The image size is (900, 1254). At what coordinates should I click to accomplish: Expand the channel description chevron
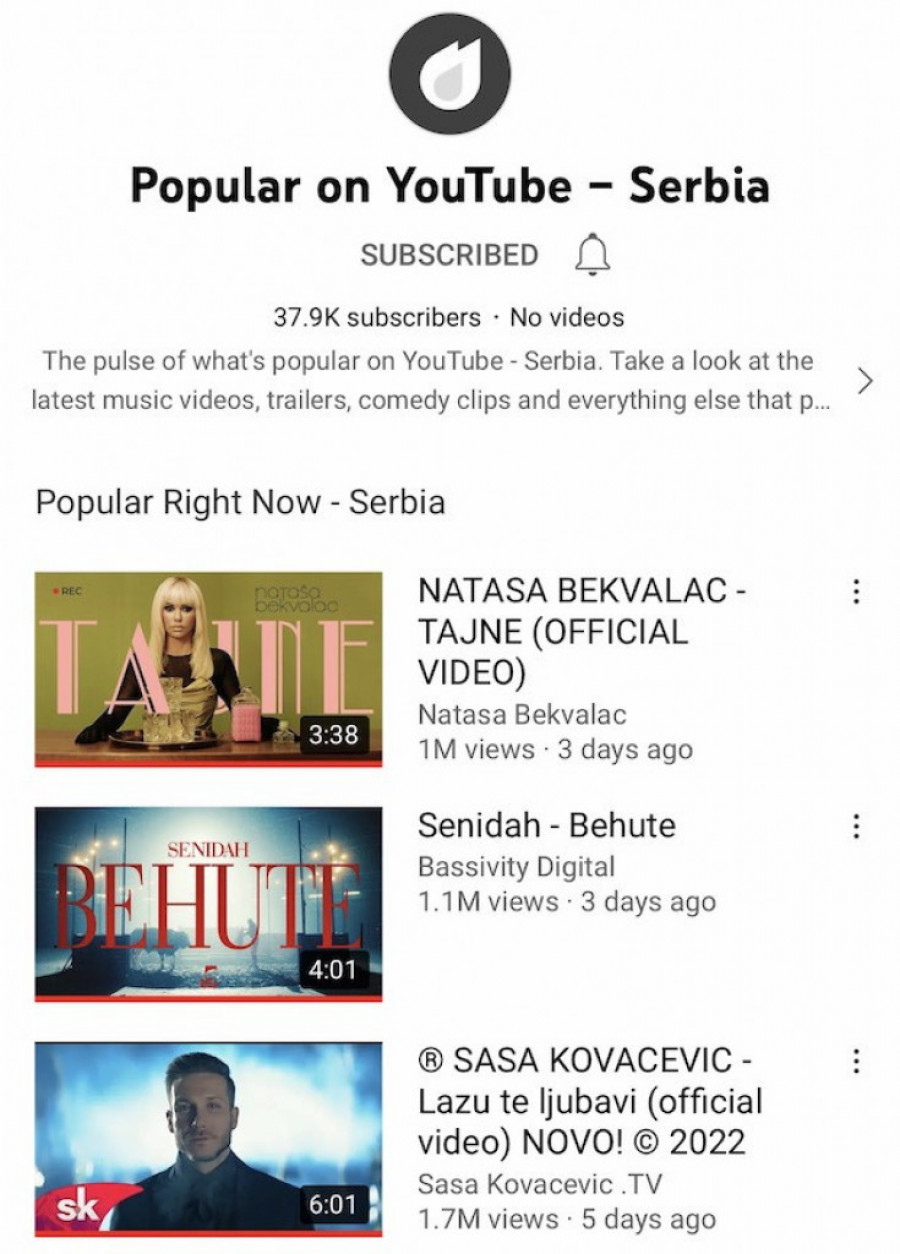[865, 381]
